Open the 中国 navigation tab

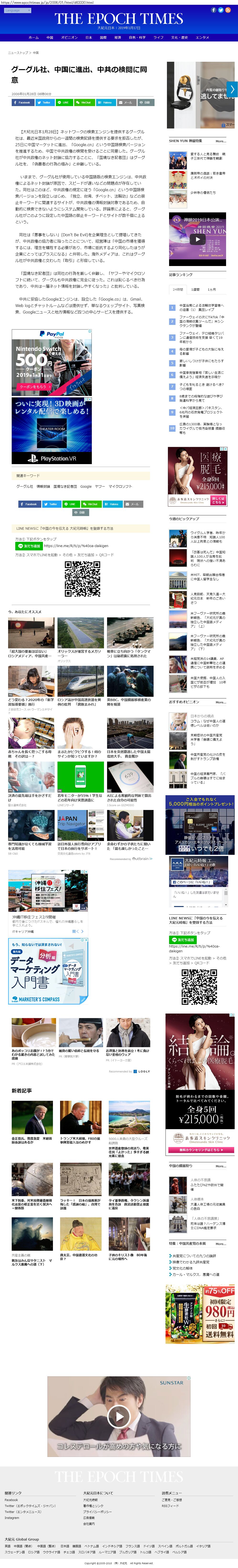(x=49, y=37)
